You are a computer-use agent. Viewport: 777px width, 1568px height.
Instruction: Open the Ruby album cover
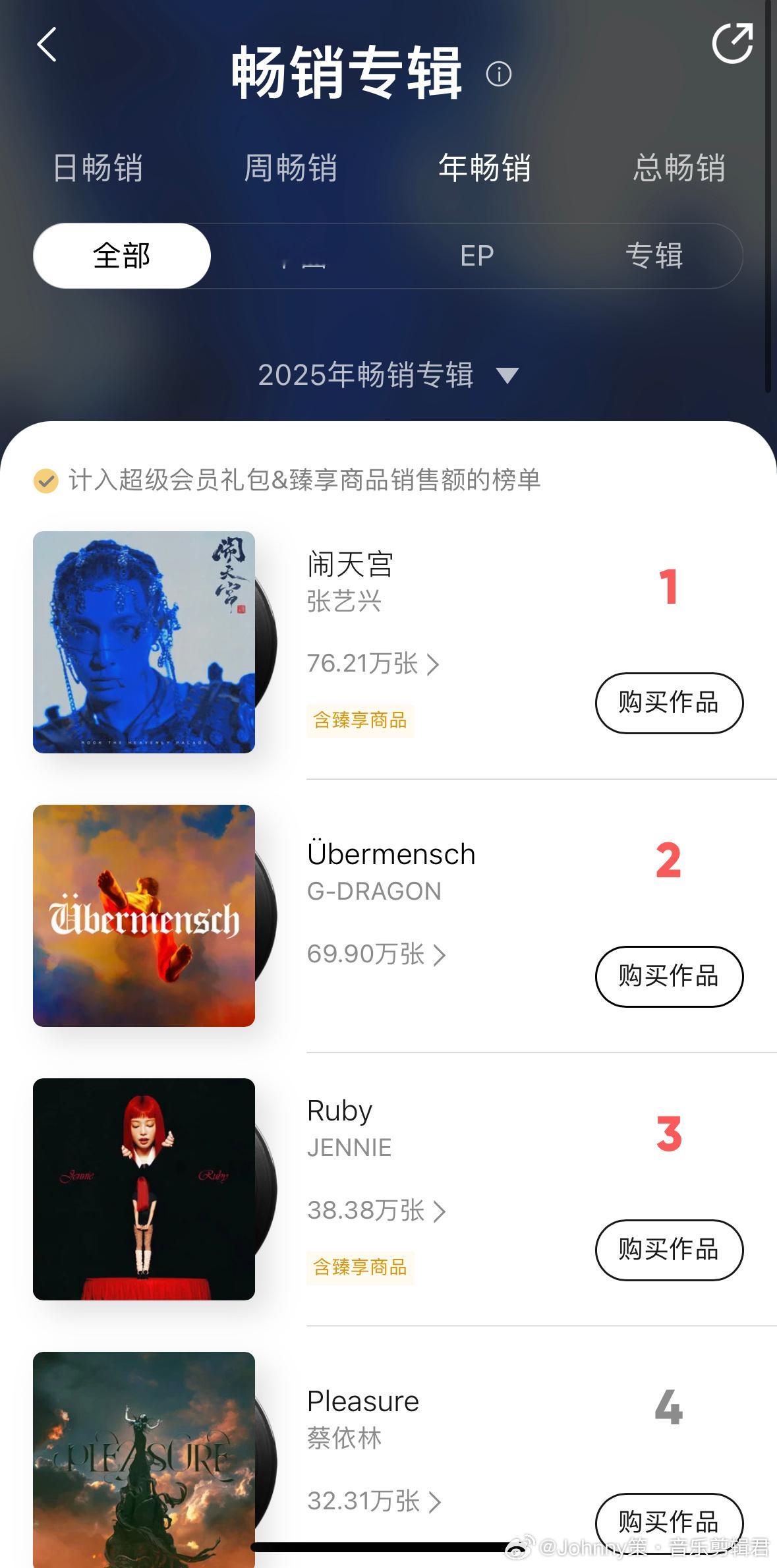pos(144,1189)
